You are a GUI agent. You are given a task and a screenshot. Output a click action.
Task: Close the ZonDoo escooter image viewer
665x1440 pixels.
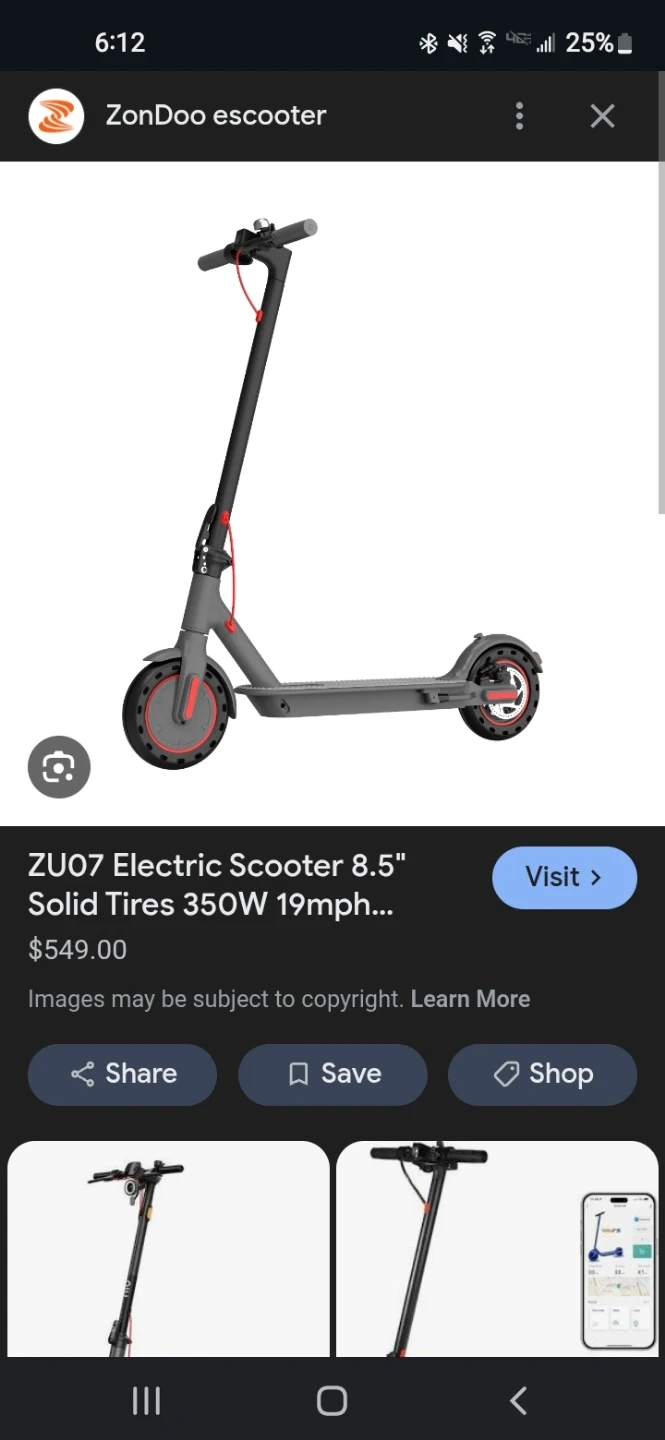point(602,116)
